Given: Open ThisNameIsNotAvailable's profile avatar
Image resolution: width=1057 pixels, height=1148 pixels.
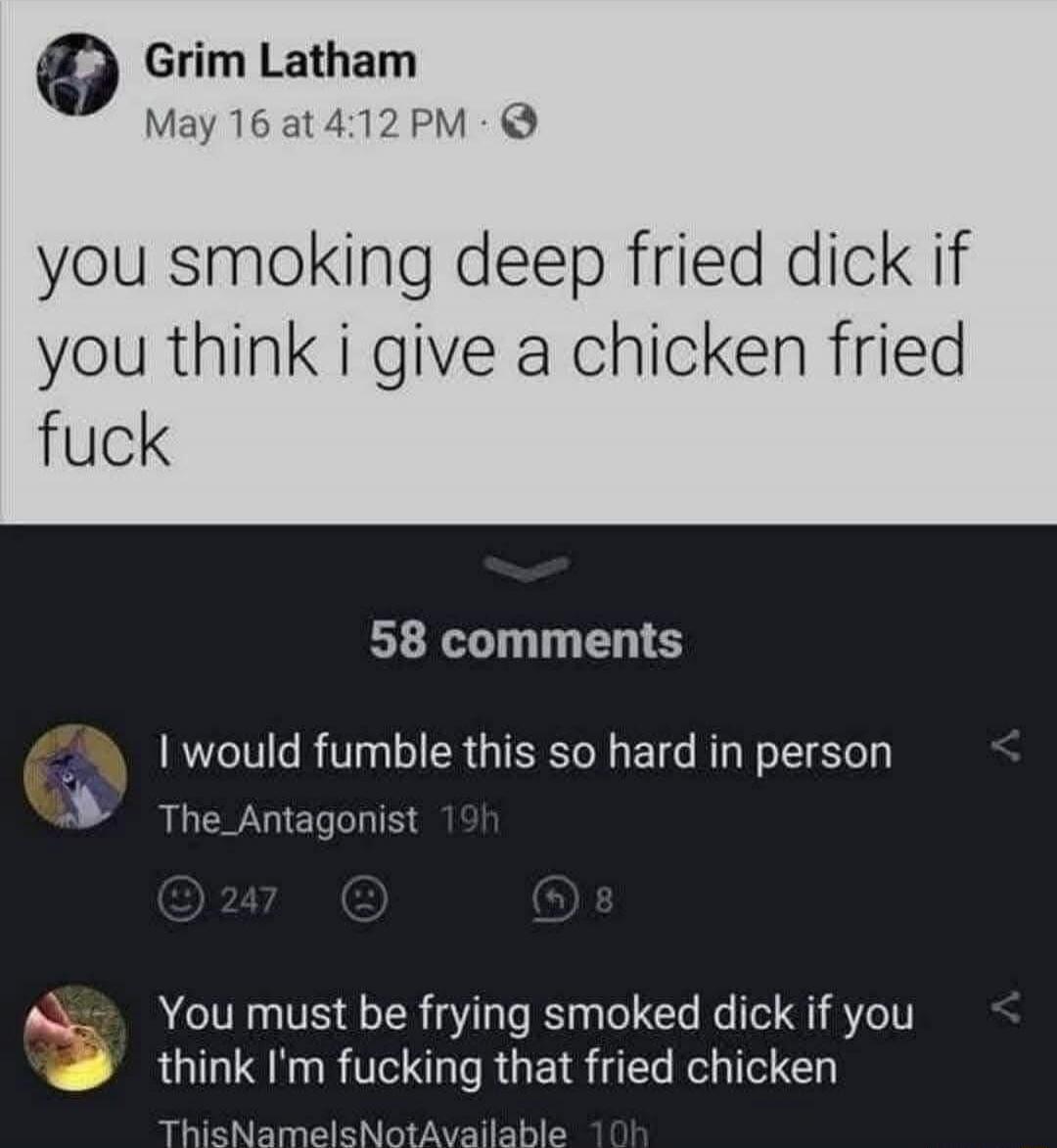Looking at the screenshot, I should pos(75,1037).
